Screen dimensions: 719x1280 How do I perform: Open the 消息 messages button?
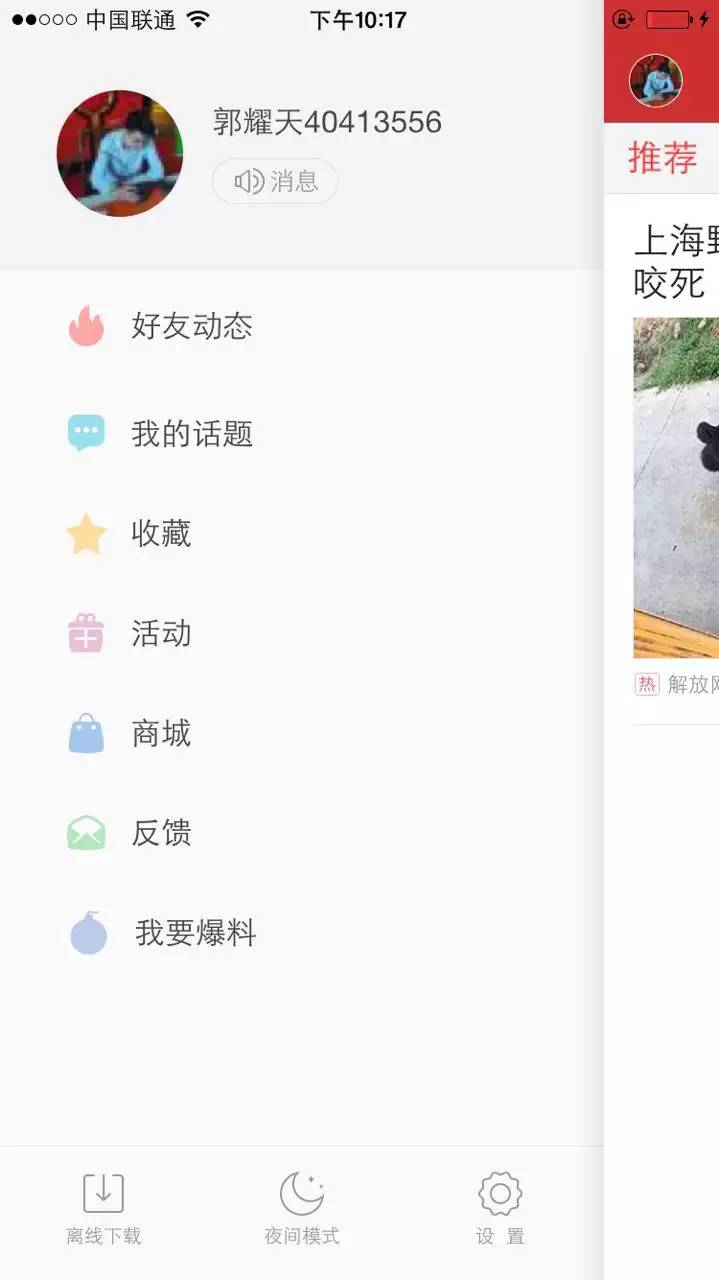275,181
